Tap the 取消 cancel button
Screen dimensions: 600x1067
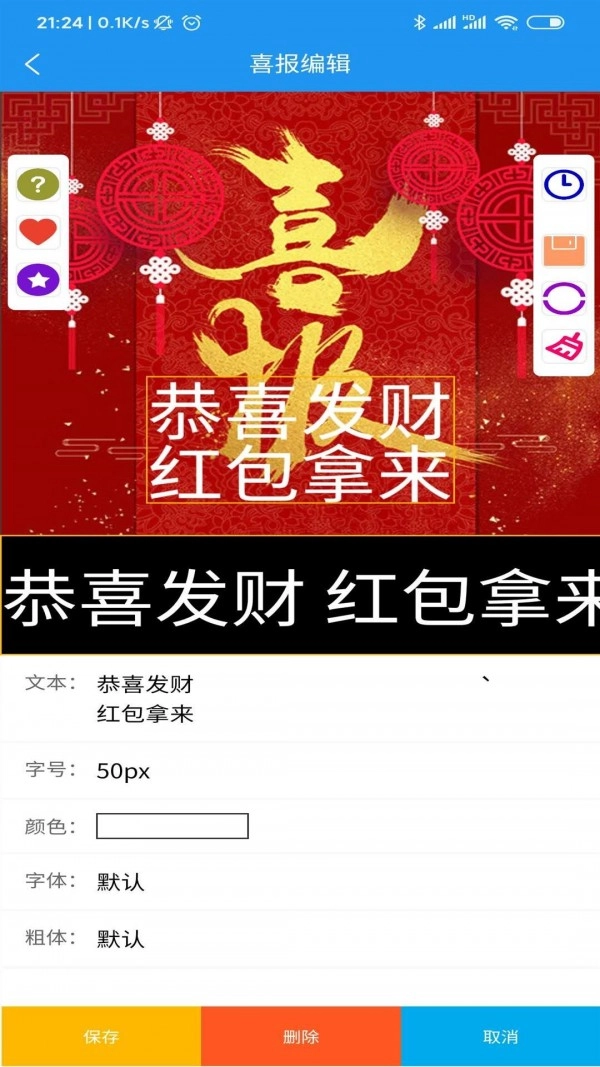point(500,1037)
